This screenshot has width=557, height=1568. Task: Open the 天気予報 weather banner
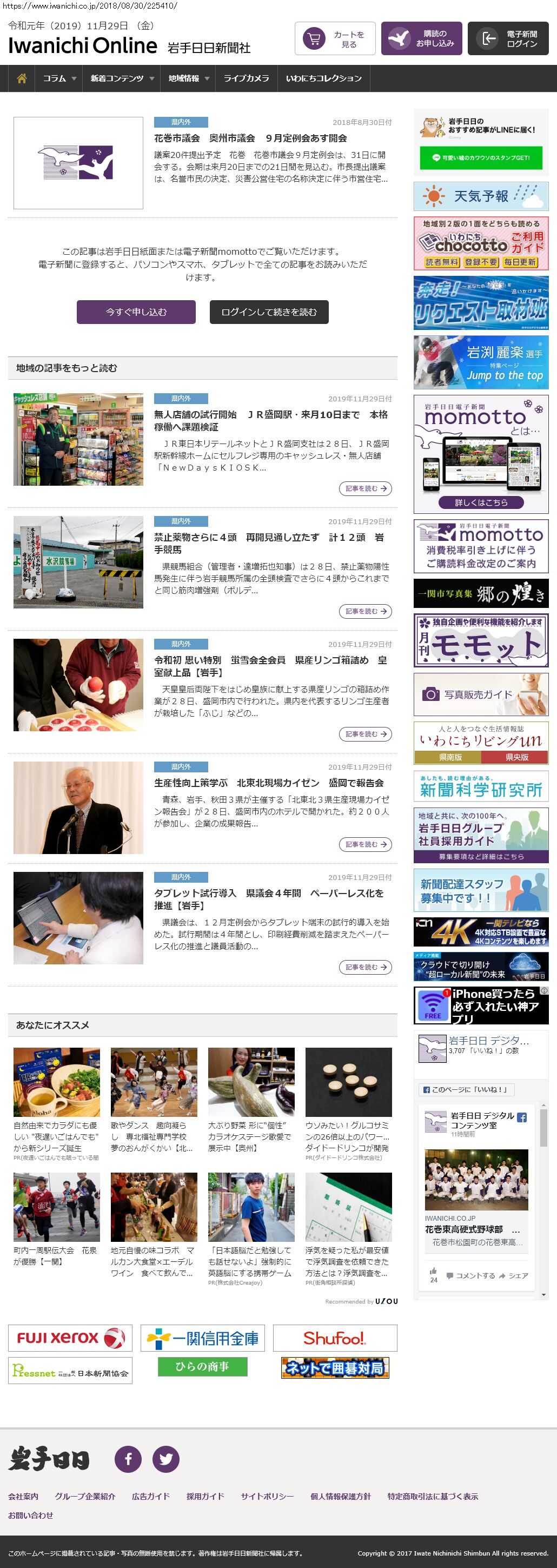[481, 196]
